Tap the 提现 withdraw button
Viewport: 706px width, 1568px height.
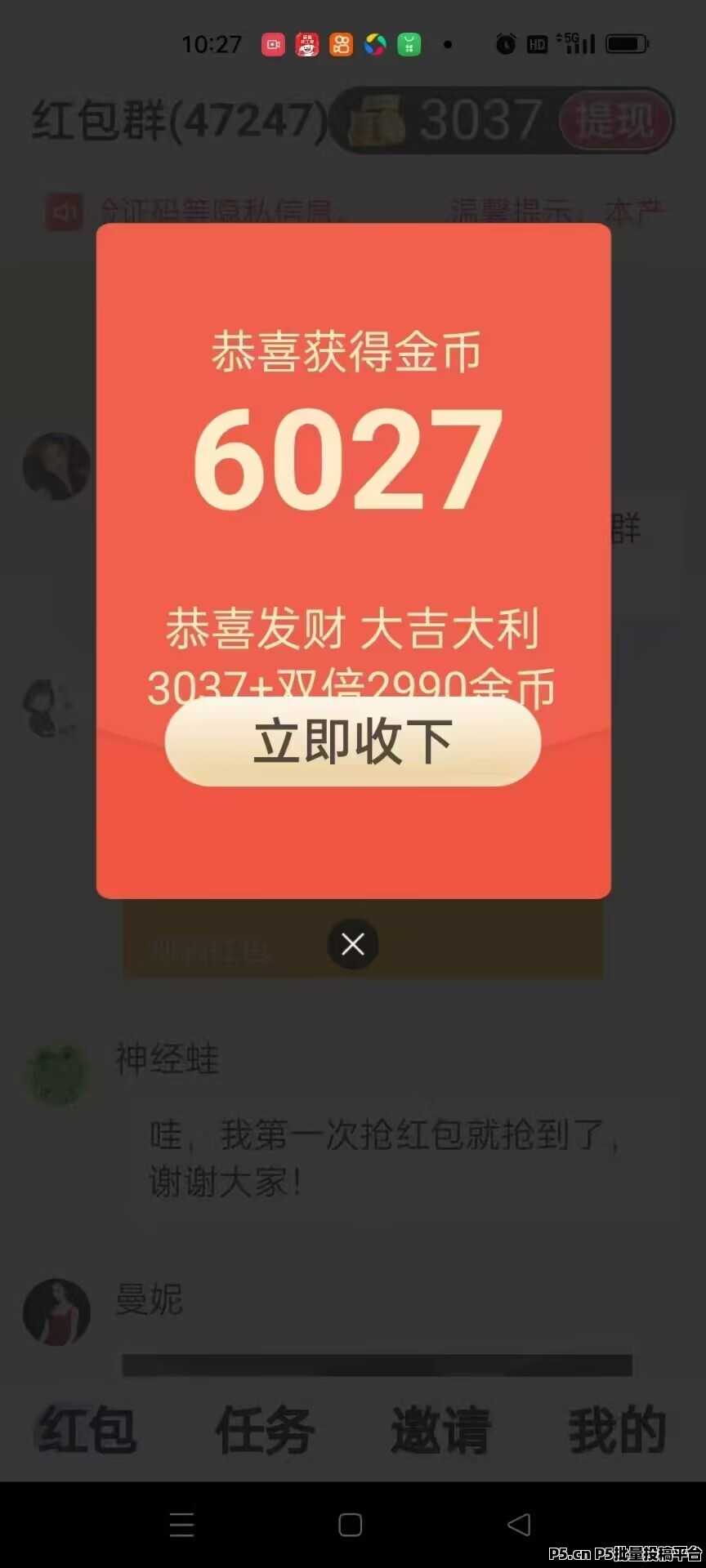click(x=615, y=122)
